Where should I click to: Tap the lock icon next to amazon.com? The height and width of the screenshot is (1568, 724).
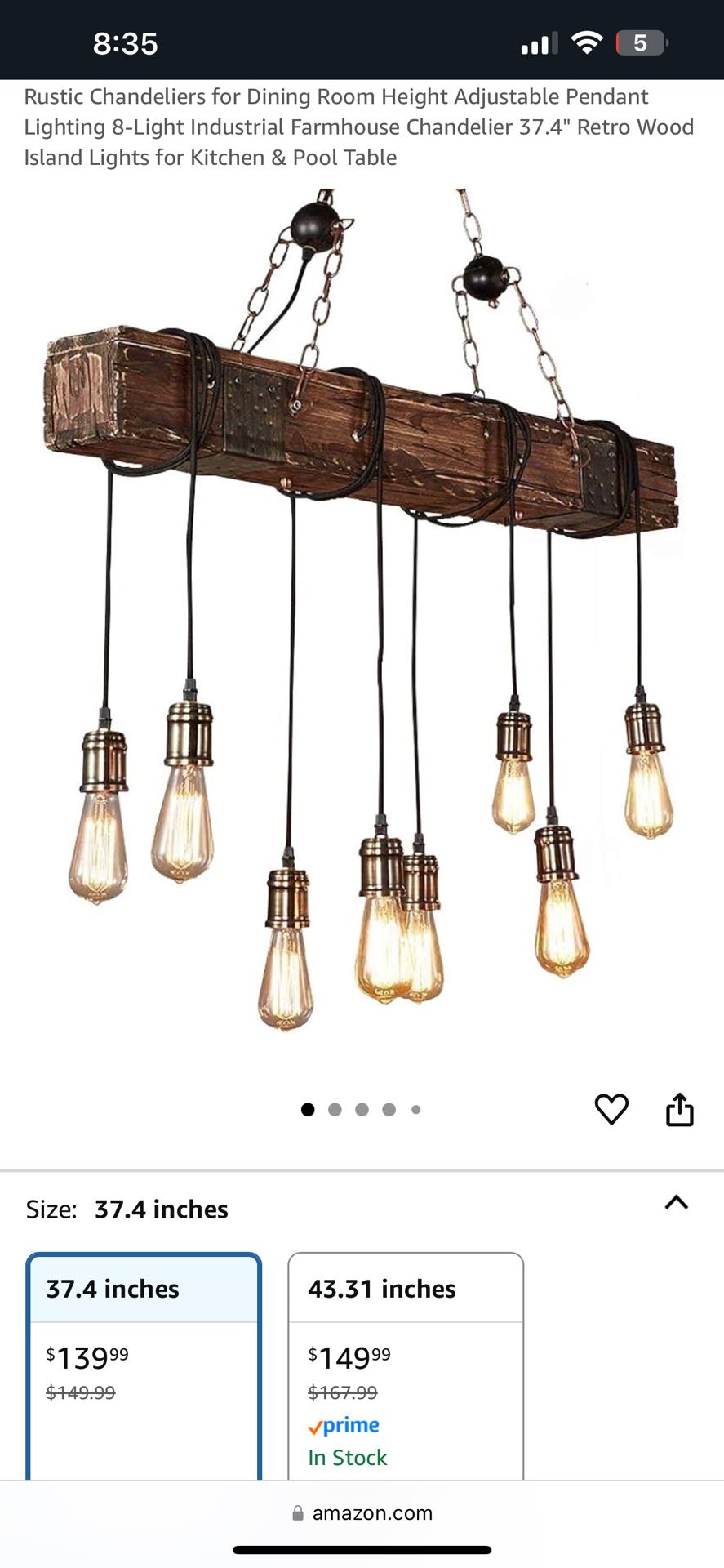tap(295, 1512)
